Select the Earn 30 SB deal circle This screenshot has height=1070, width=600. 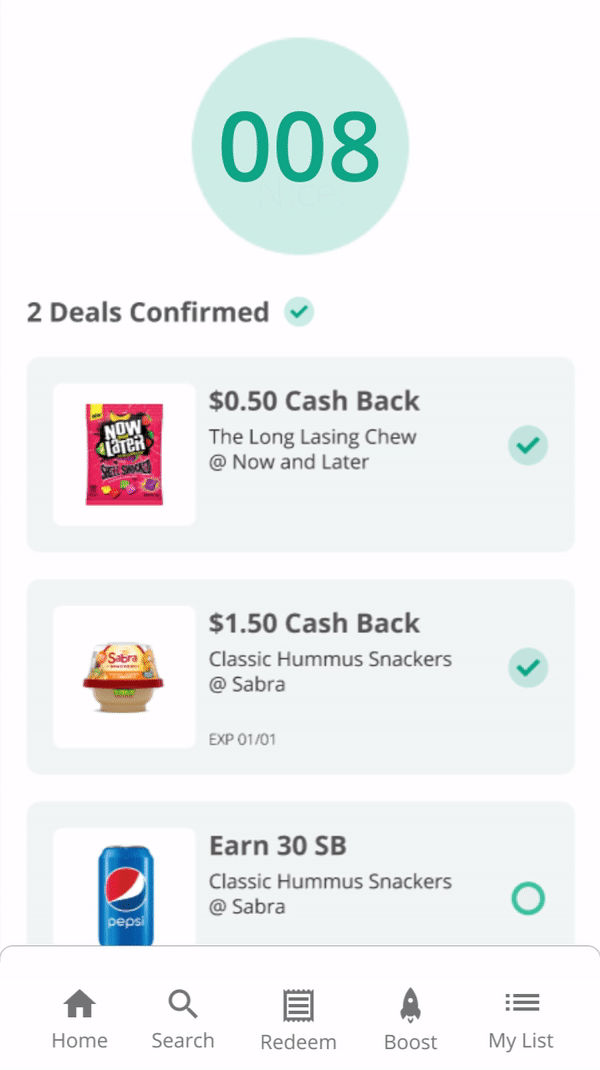coord(528,898)
